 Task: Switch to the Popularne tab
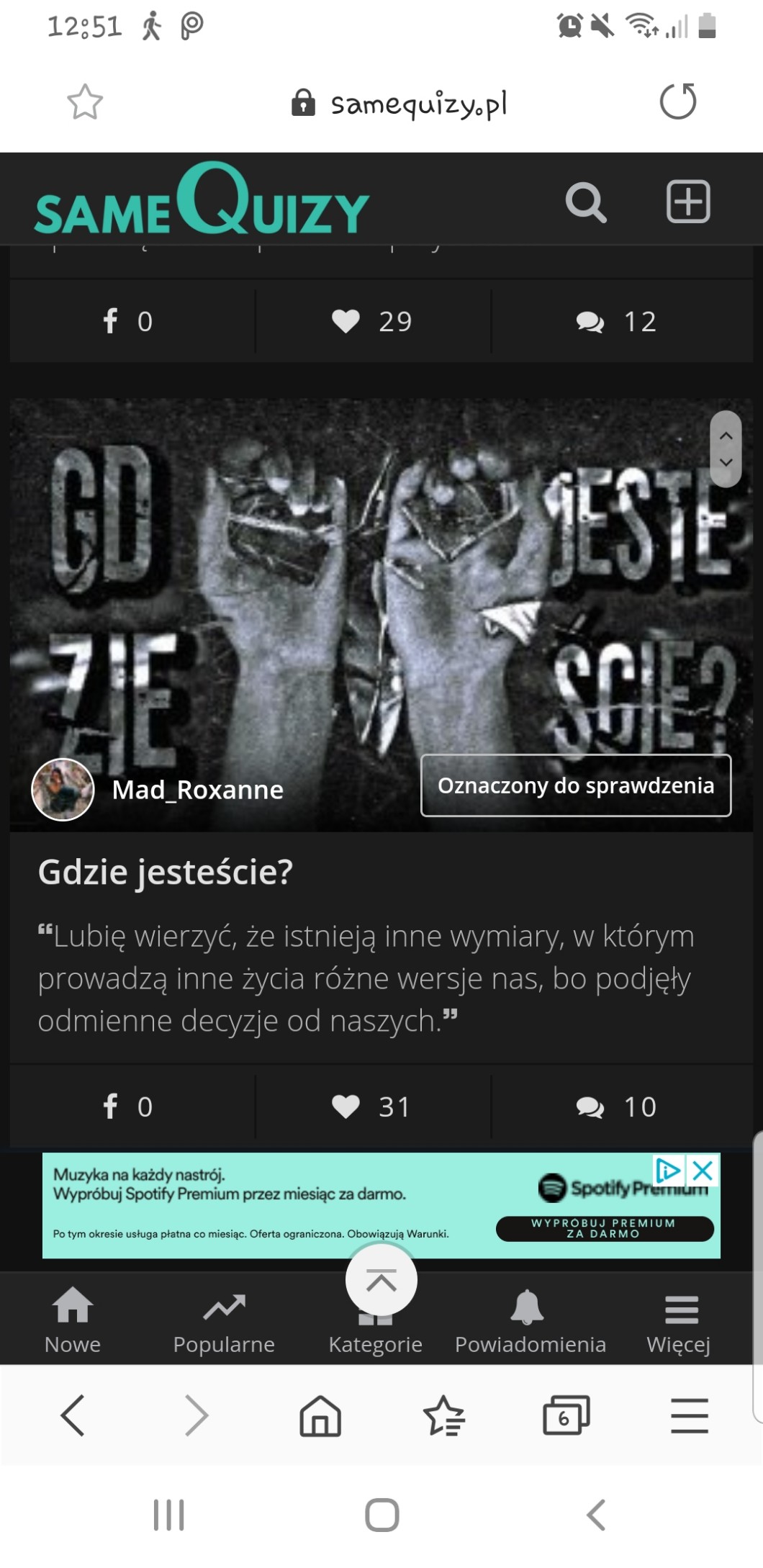tap(224, 1323)
